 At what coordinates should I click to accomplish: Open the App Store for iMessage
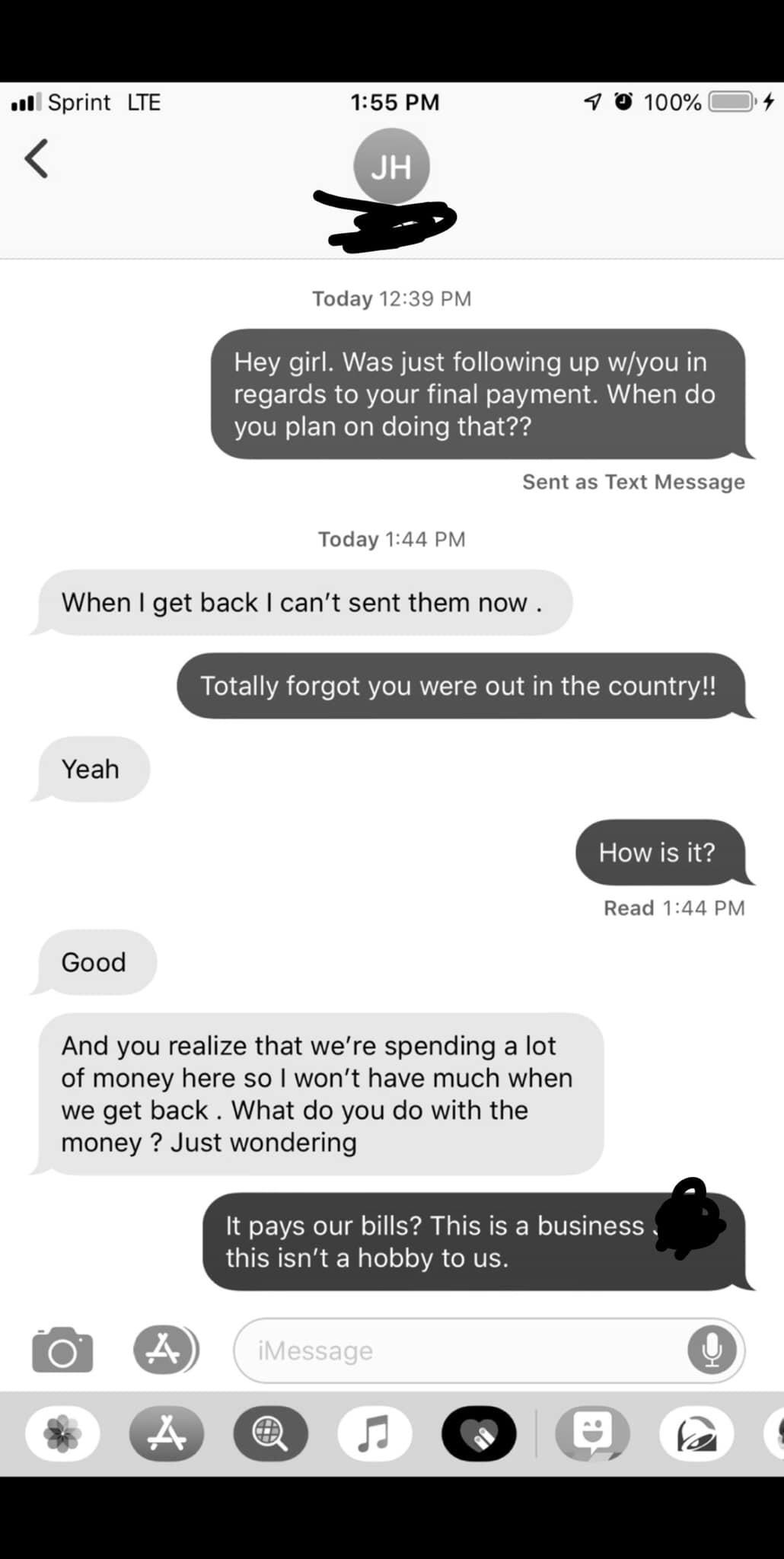click(167, 1434)
